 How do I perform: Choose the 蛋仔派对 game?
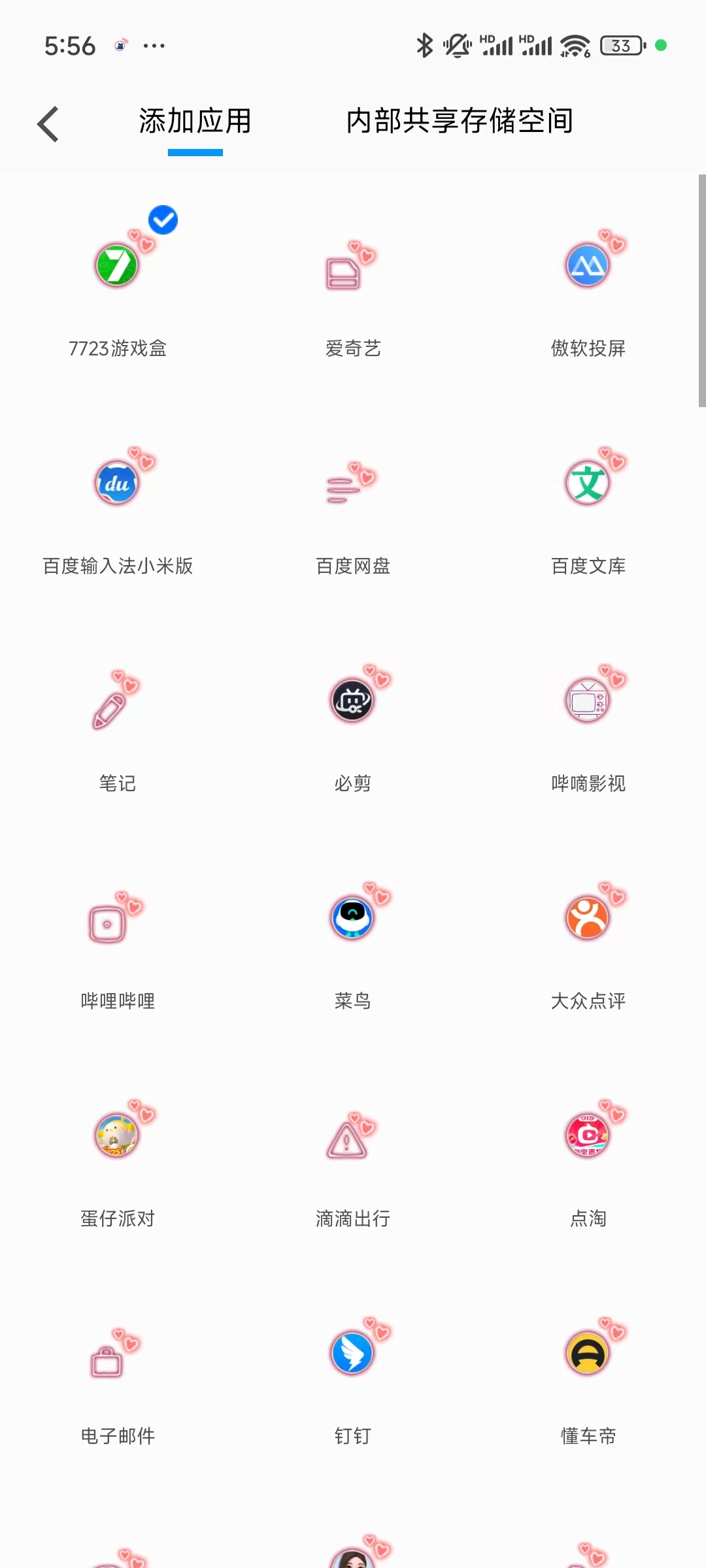(118, 1136)
